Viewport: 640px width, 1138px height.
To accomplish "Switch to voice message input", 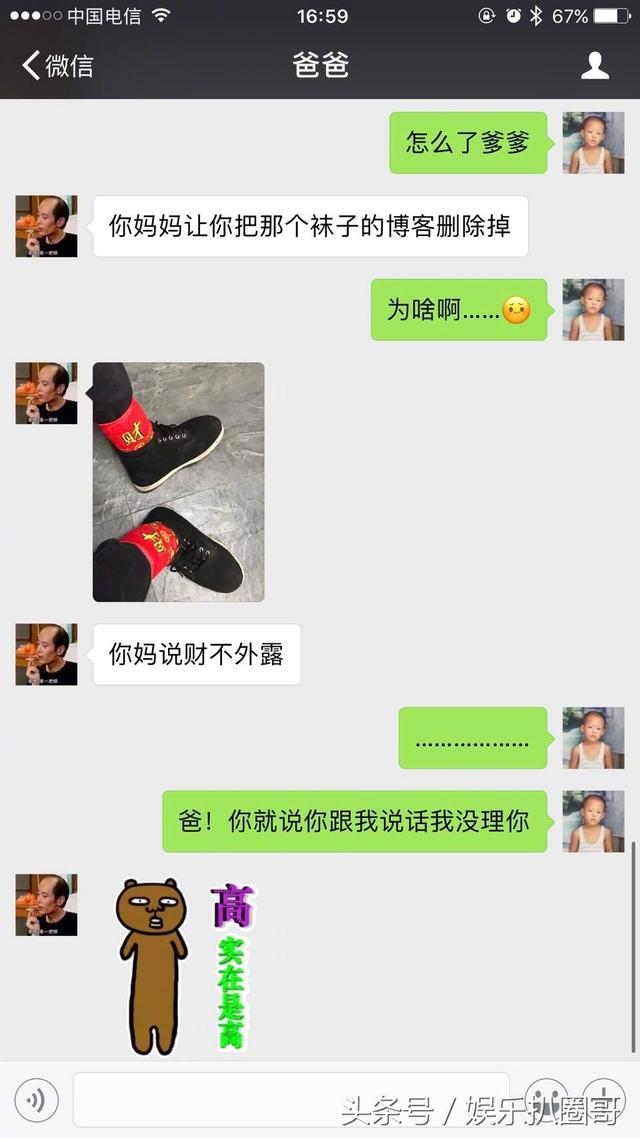I will pos(36,1101).
